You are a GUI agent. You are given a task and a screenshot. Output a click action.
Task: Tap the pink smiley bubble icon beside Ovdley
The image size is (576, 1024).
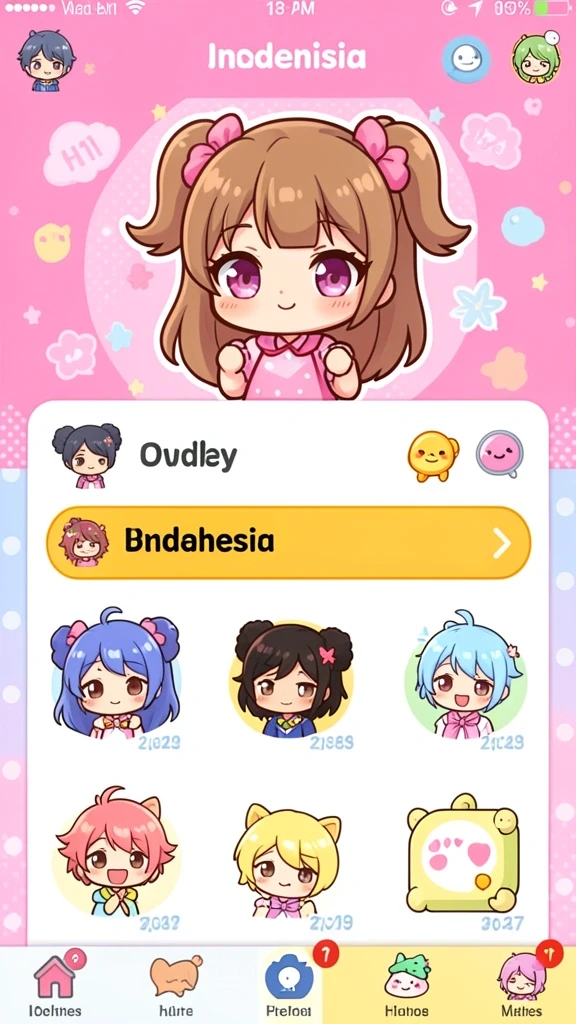pos(500,453)
